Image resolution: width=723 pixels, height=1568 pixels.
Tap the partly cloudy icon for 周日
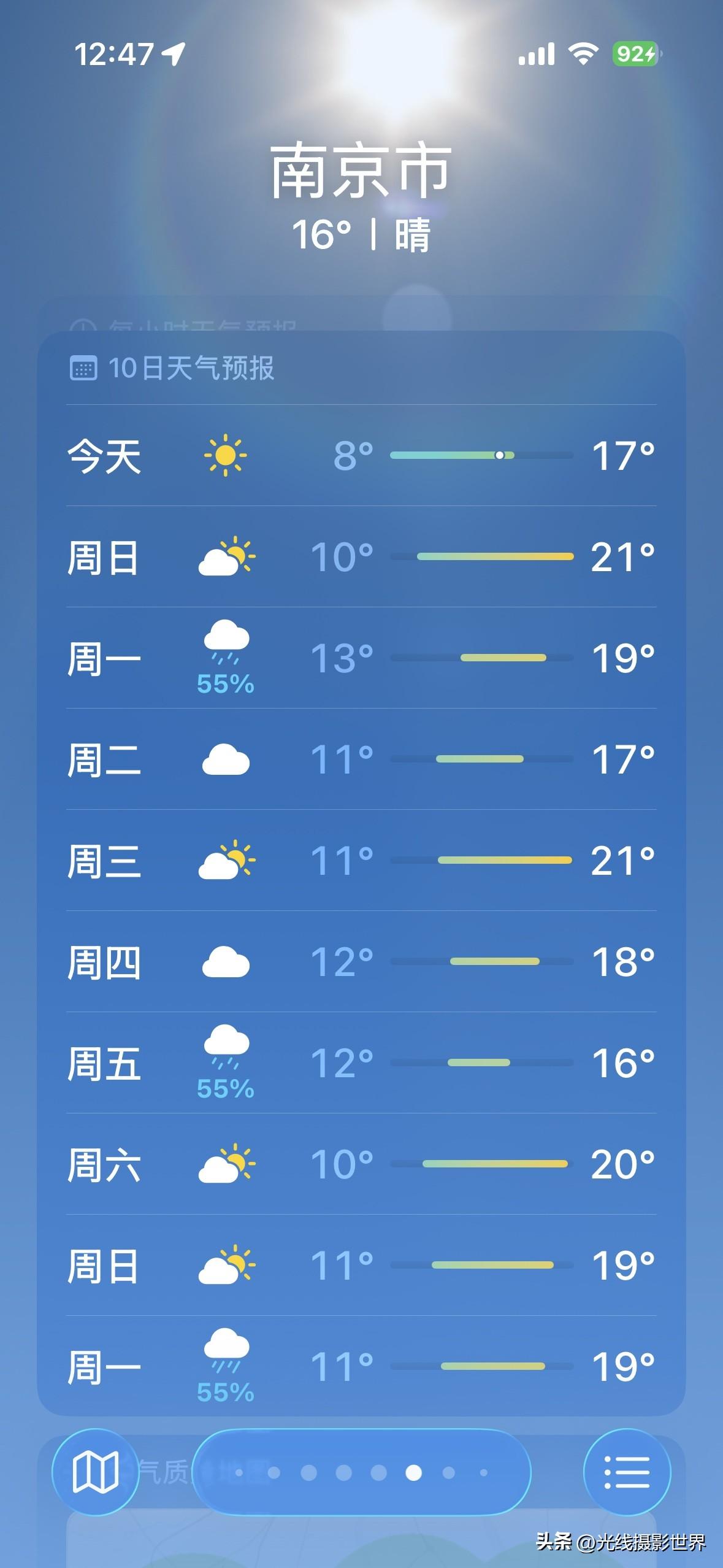tap(227, 555)
